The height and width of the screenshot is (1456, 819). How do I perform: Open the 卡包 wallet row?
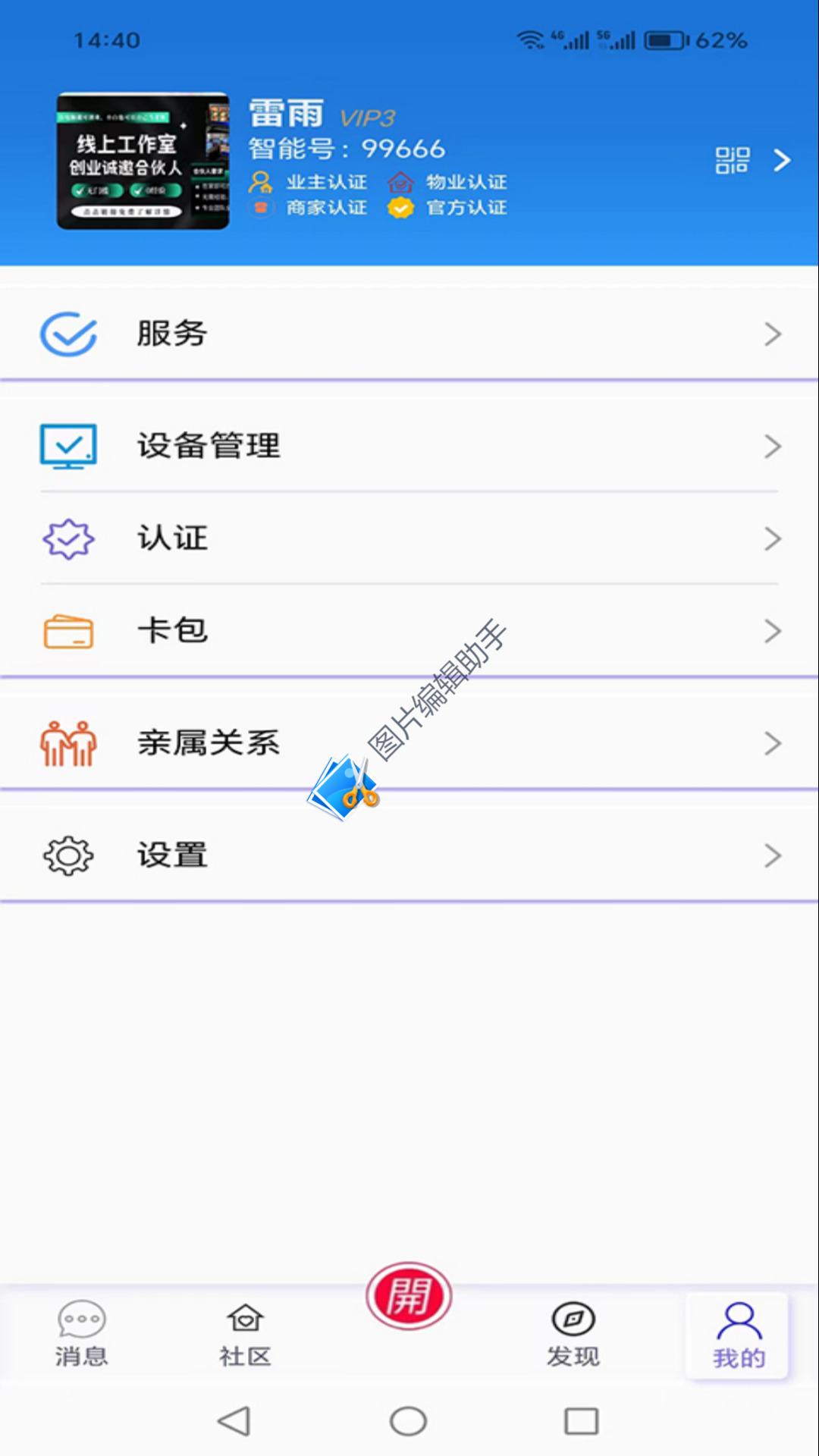[409, 631]
